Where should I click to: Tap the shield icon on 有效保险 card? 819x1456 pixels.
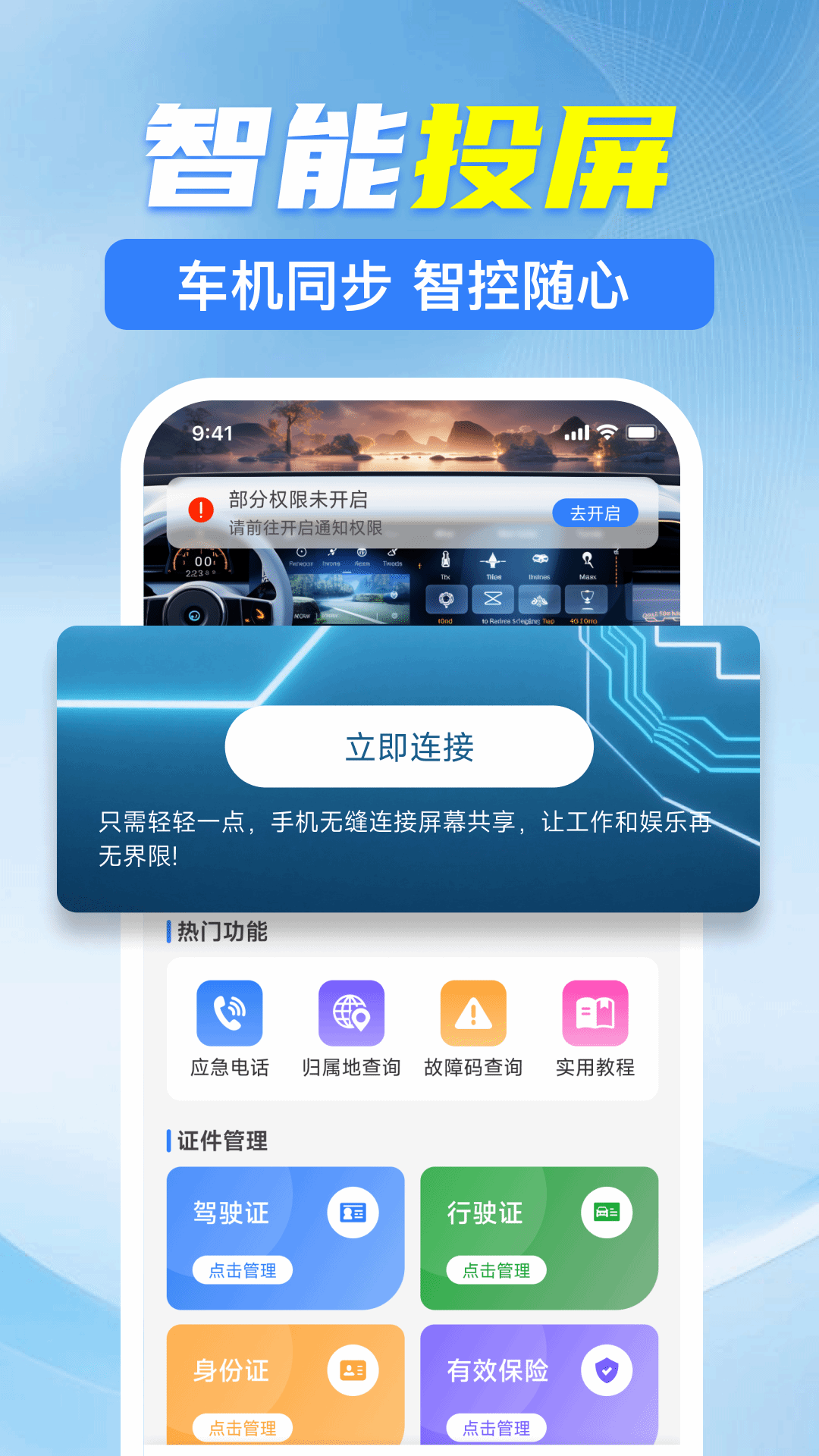coord(605,1370)
